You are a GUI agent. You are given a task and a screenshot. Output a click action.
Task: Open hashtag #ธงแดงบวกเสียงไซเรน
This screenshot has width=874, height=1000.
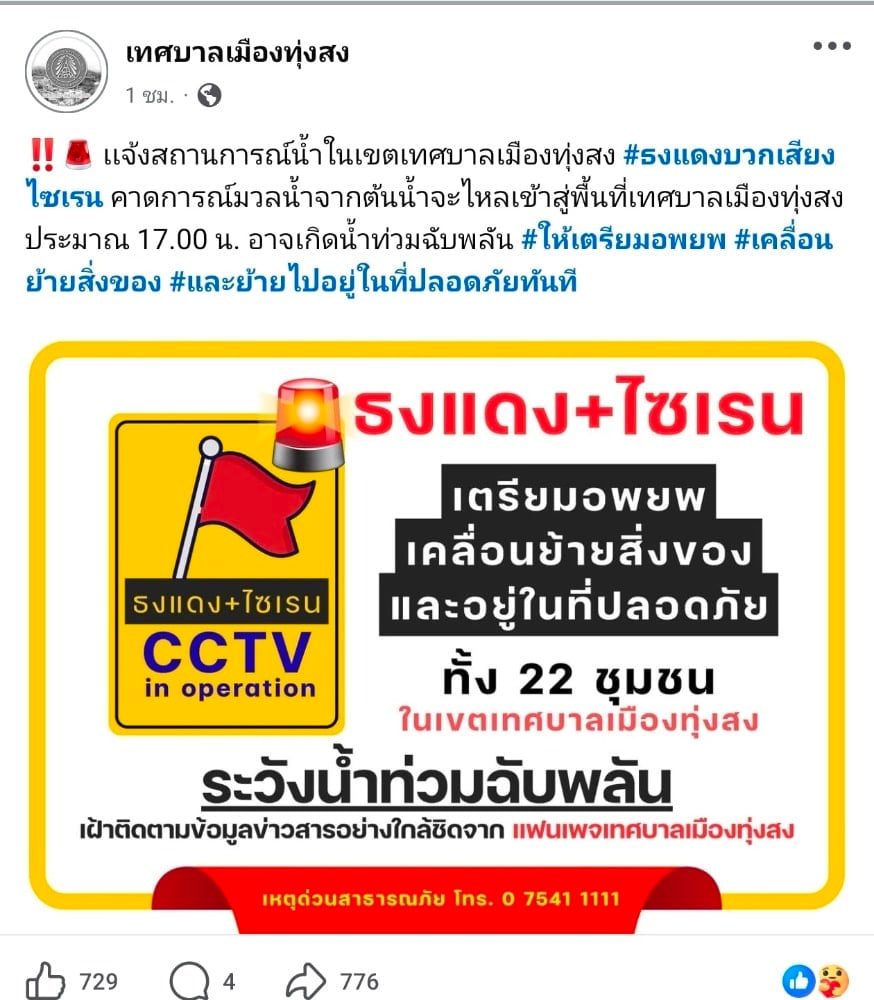(728, 156)
